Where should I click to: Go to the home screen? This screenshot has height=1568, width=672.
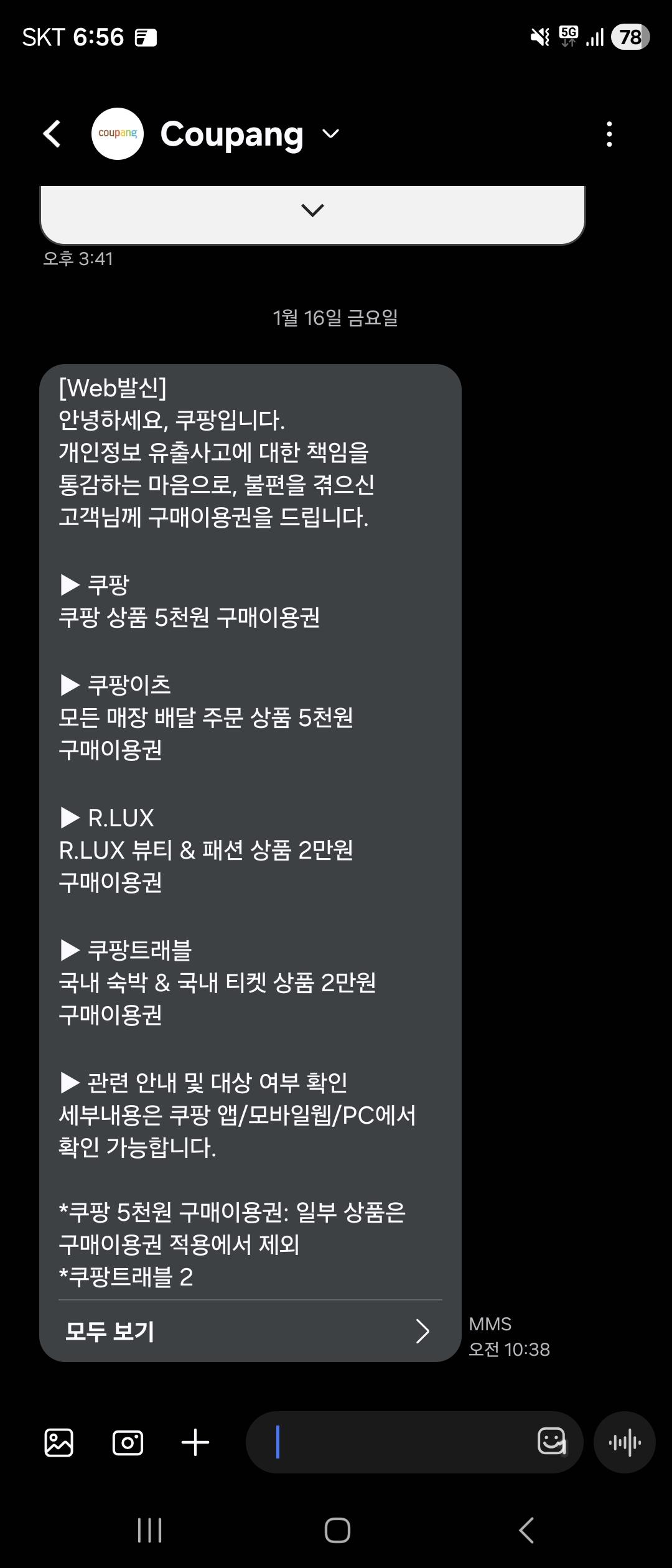[x=337, y=1530]
